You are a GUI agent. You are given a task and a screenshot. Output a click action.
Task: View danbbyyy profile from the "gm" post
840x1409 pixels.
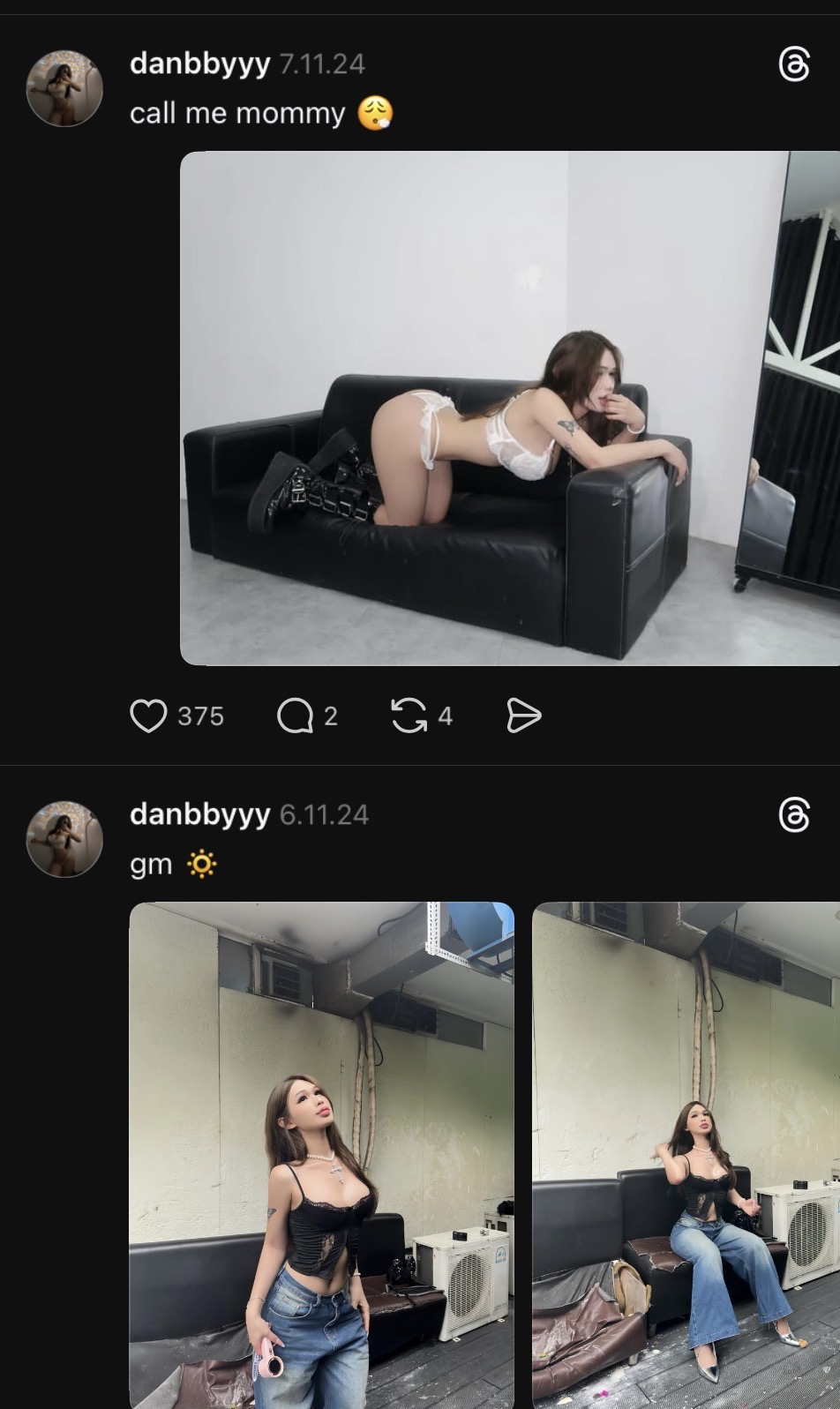point(199,814)
